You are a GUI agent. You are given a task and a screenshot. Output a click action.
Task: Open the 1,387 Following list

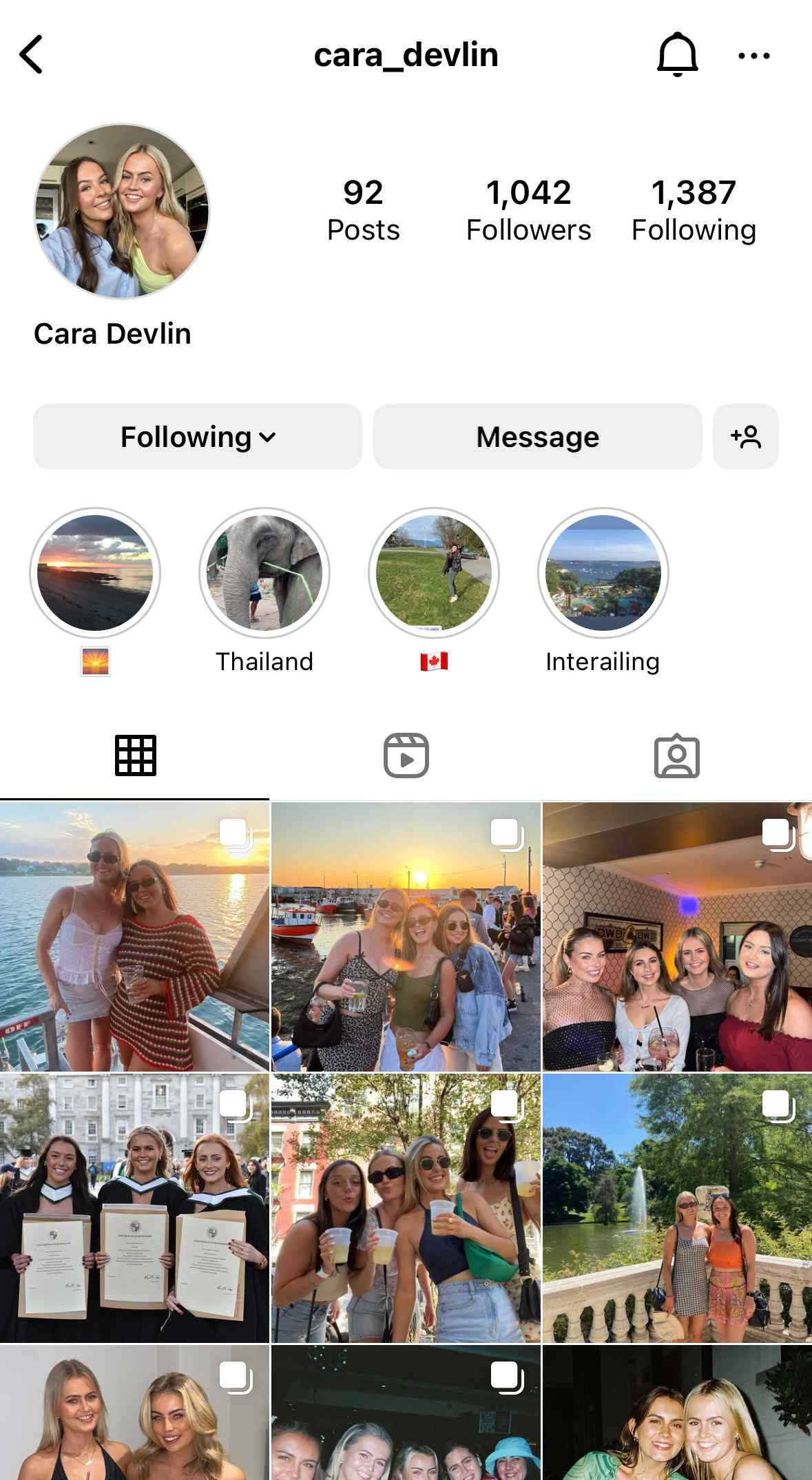(694, 210)
